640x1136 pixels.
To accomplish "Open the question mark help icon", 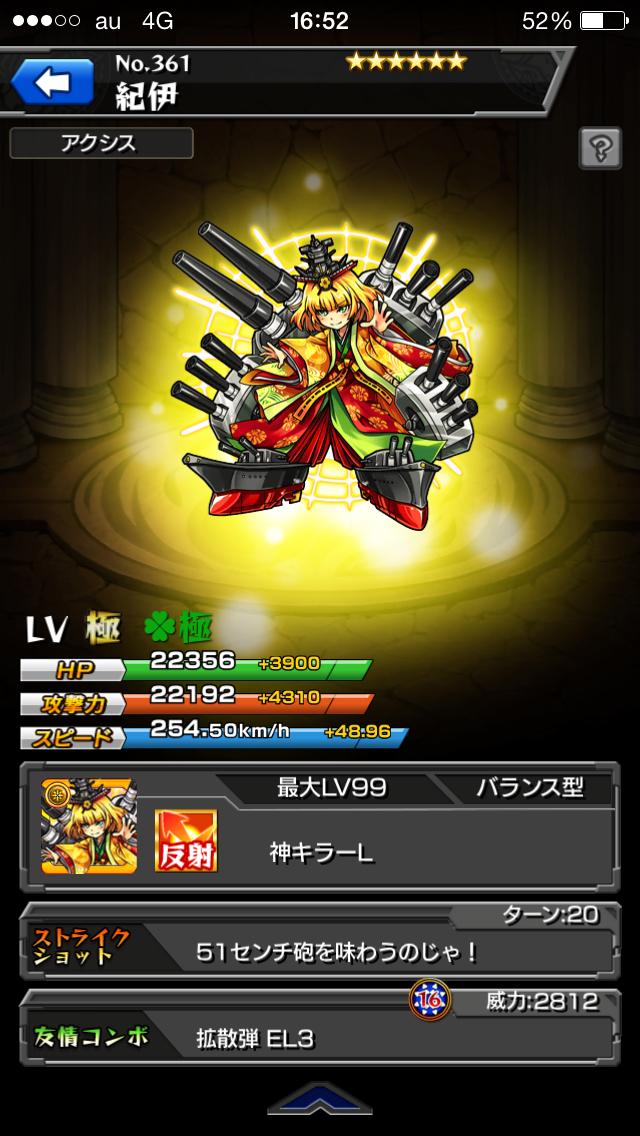I will tap(600, 149).
